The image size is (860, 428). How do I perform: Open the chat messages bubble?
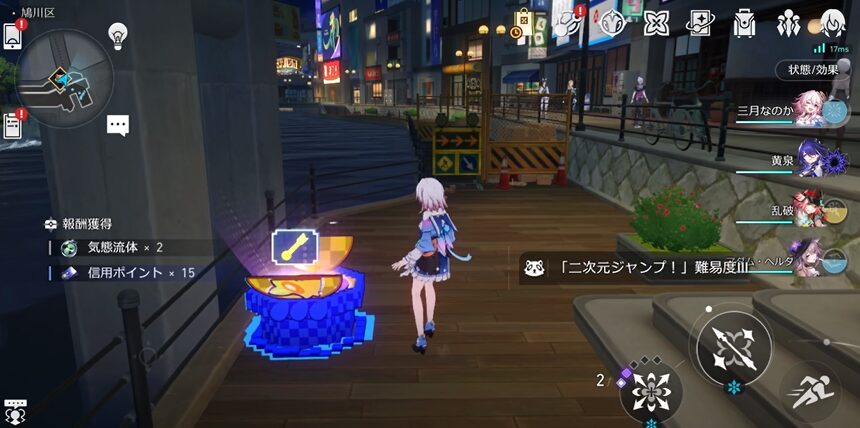tap(118, 125)
